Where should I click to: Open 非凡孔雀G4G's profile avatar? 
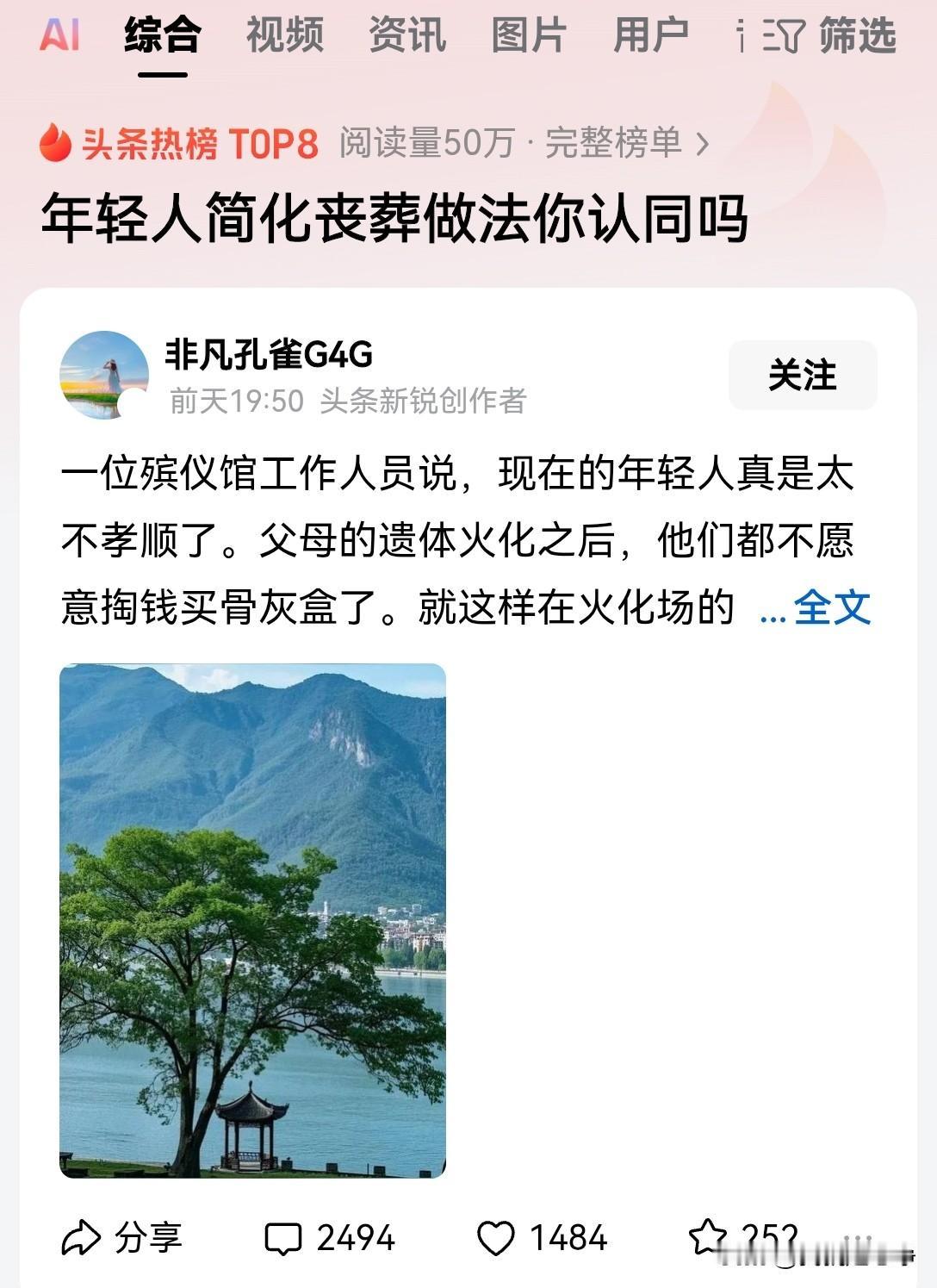pyautogui.click(x=103, y=375)
